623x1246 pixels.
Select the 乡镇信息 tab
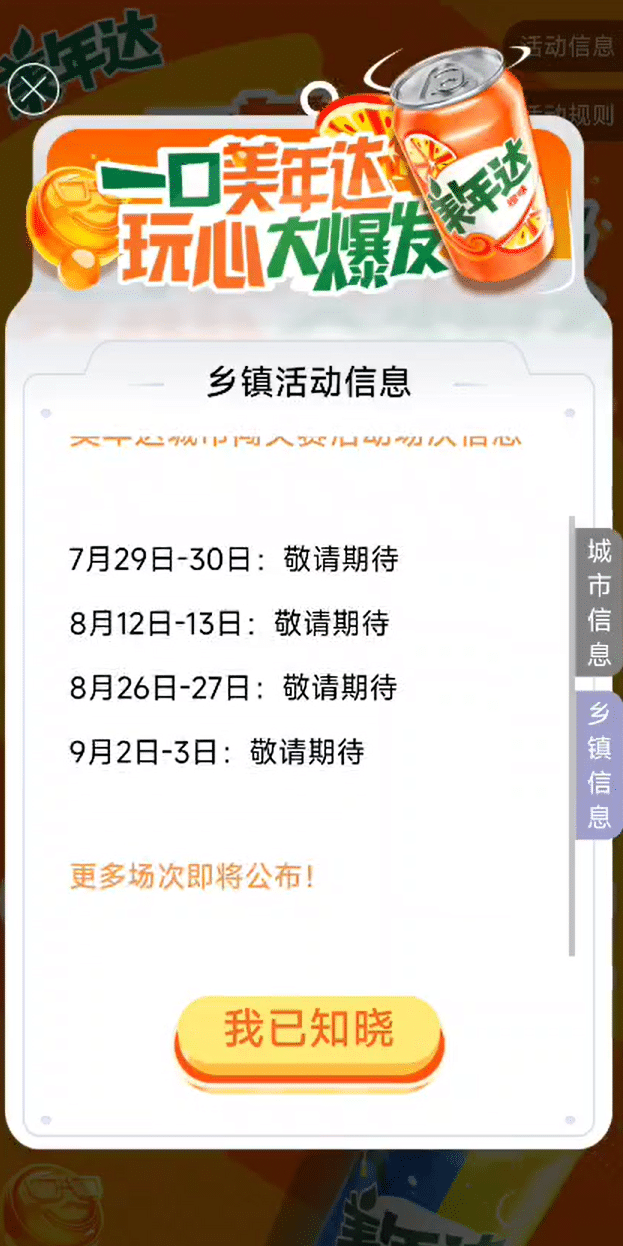(x=598, y=765)
